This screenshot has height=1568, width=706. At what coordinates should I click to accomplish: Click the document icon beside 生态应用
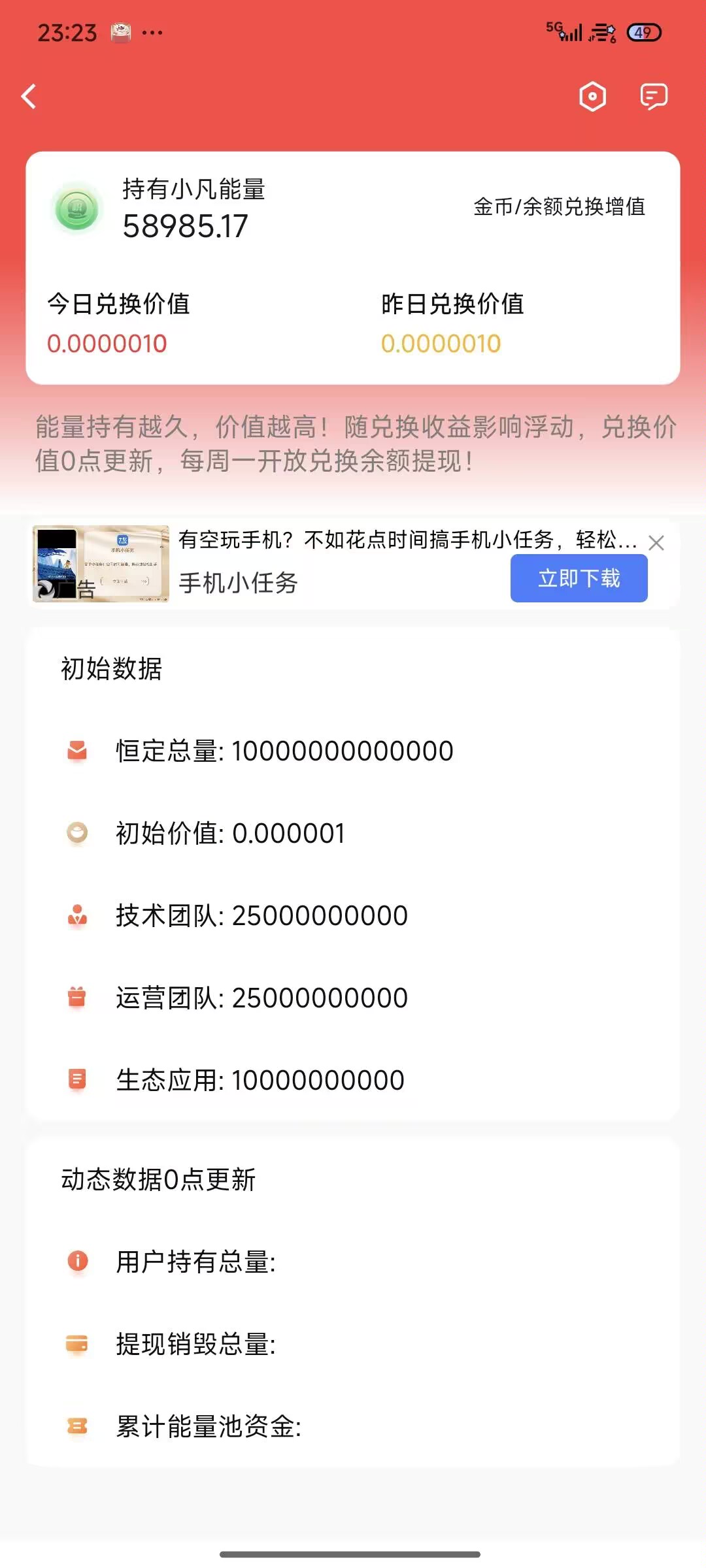pyautogui.click(x=78, y=1079)
